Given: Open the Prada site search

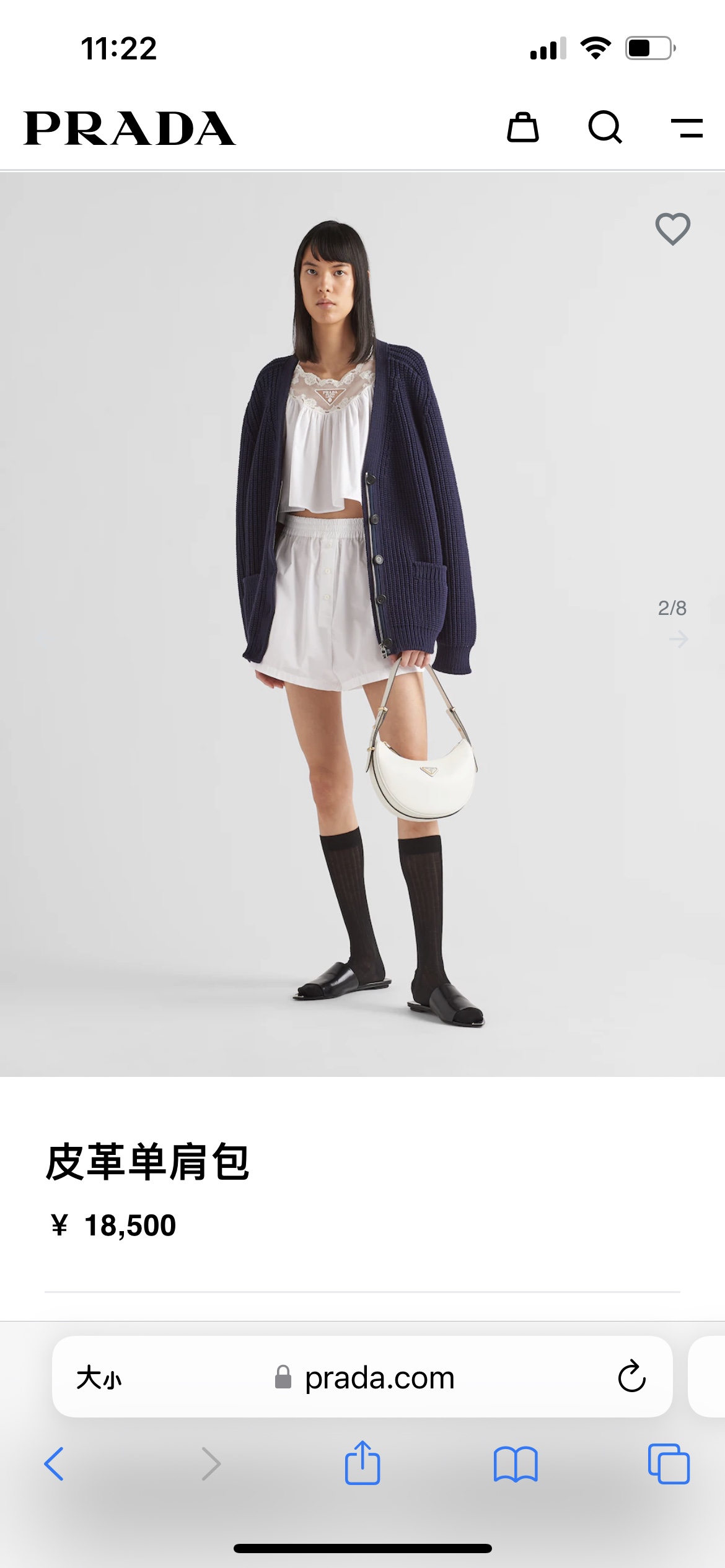Looking at the screenshot, I should (605, 128).
